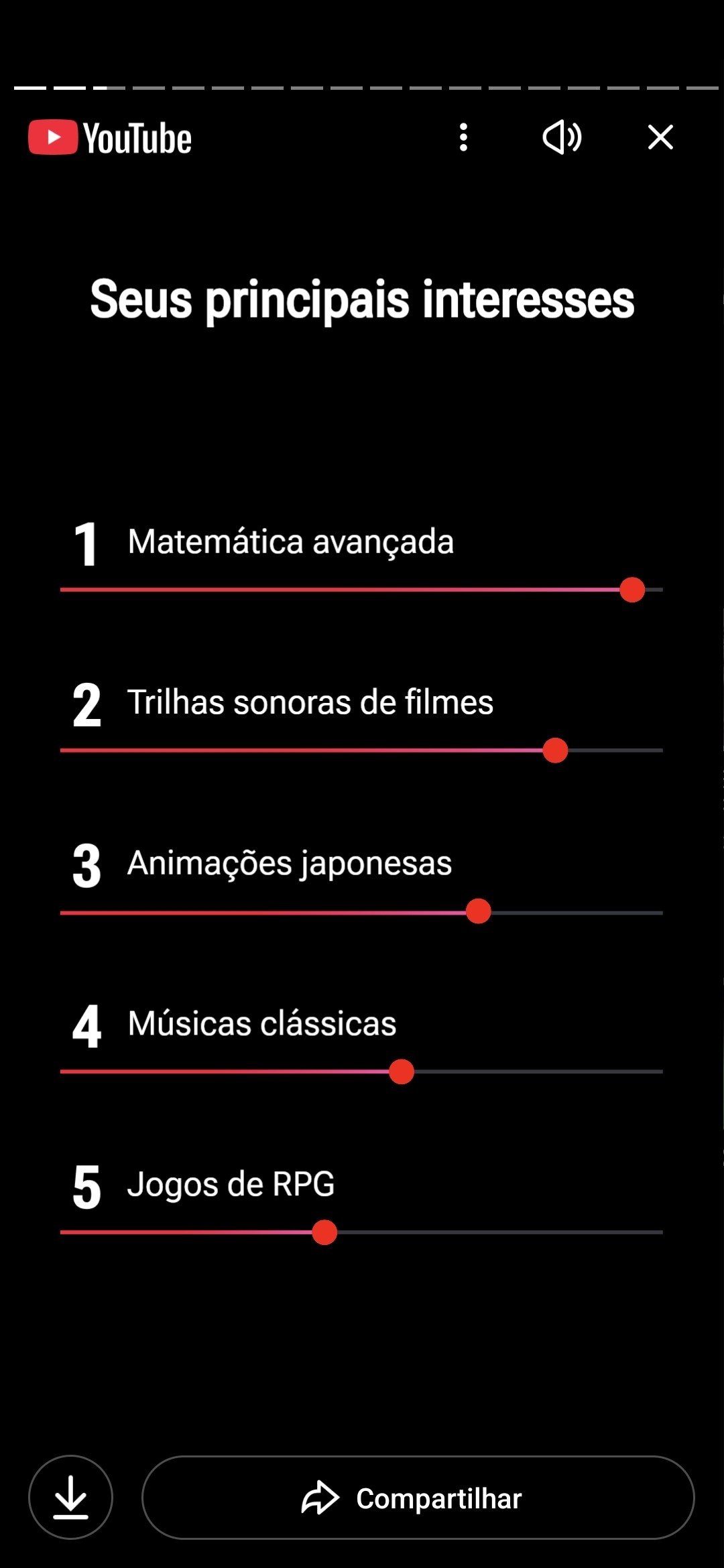Download this interests card

(70, 1498)
